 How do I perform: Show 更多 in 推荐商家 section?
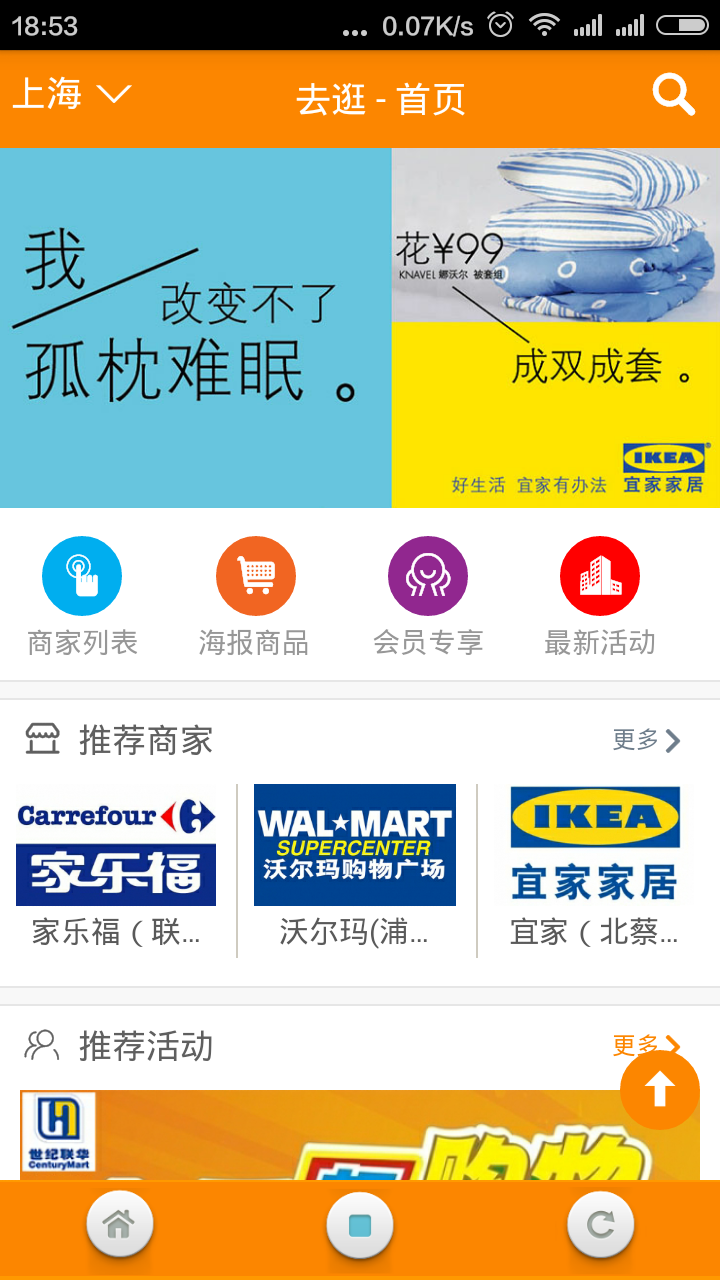pos(646,740)
